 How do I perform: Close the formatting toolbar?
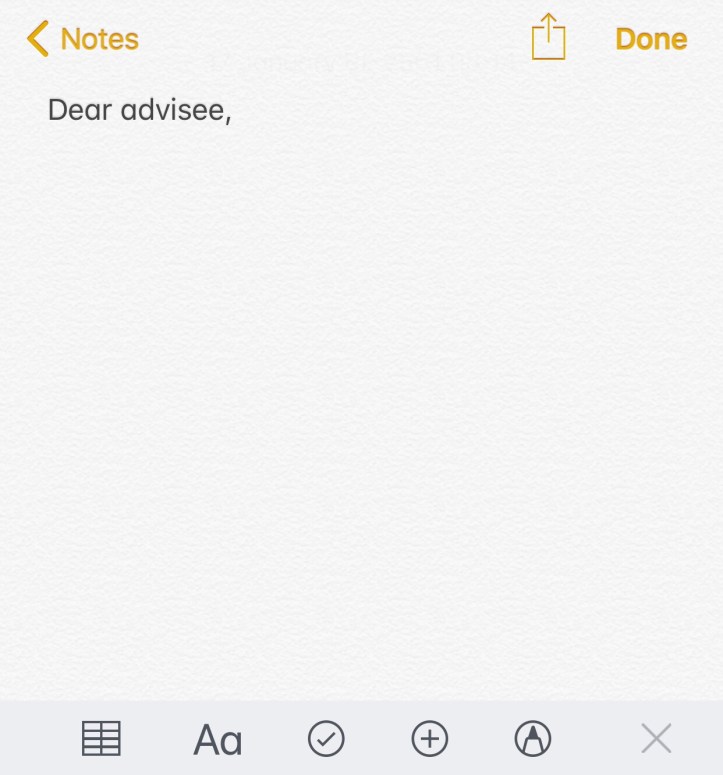click(656, 739)
